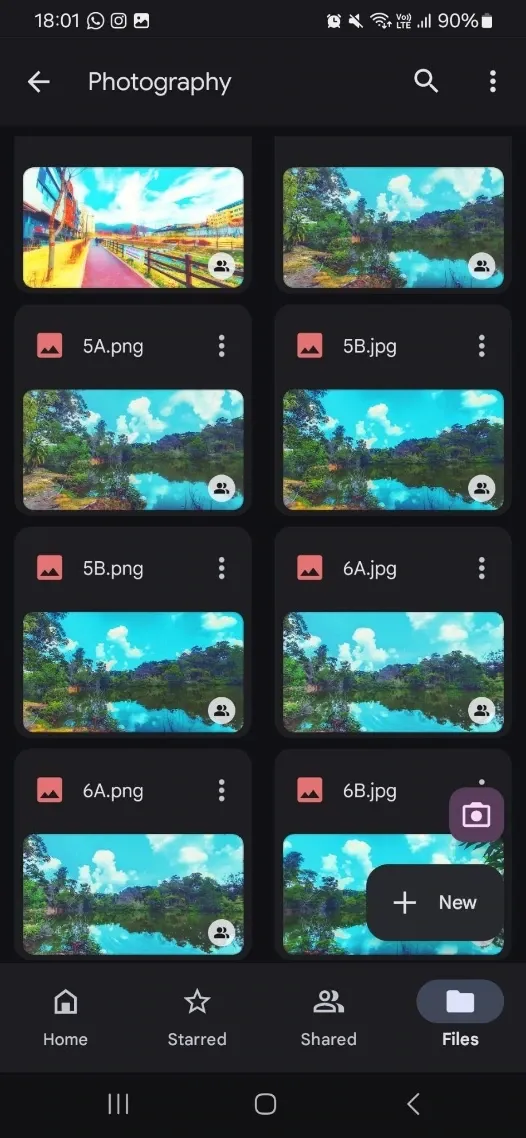Switch to the Home tab
This screenshot has height=1138, width=526.
tap(65, 1018)
